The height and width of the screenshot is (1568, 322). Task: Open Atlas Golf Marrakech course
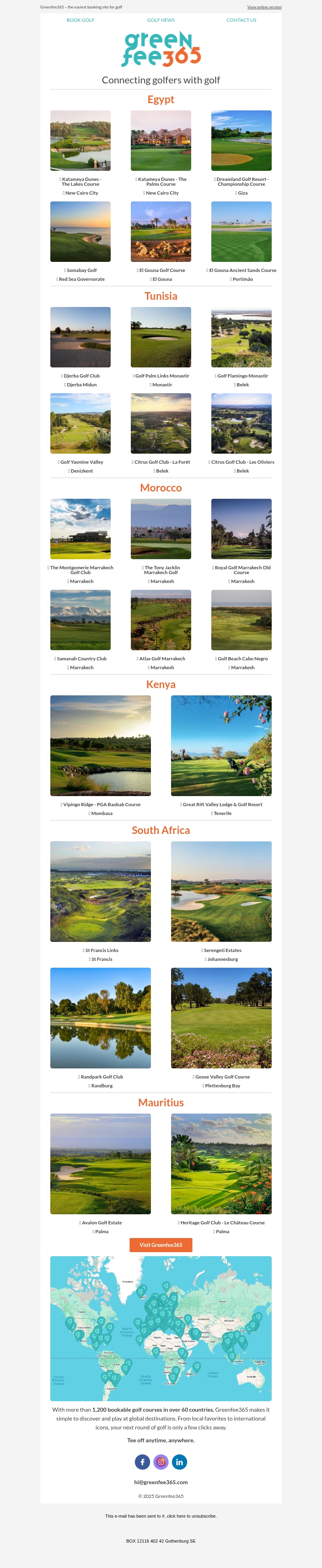pos(161,620)
